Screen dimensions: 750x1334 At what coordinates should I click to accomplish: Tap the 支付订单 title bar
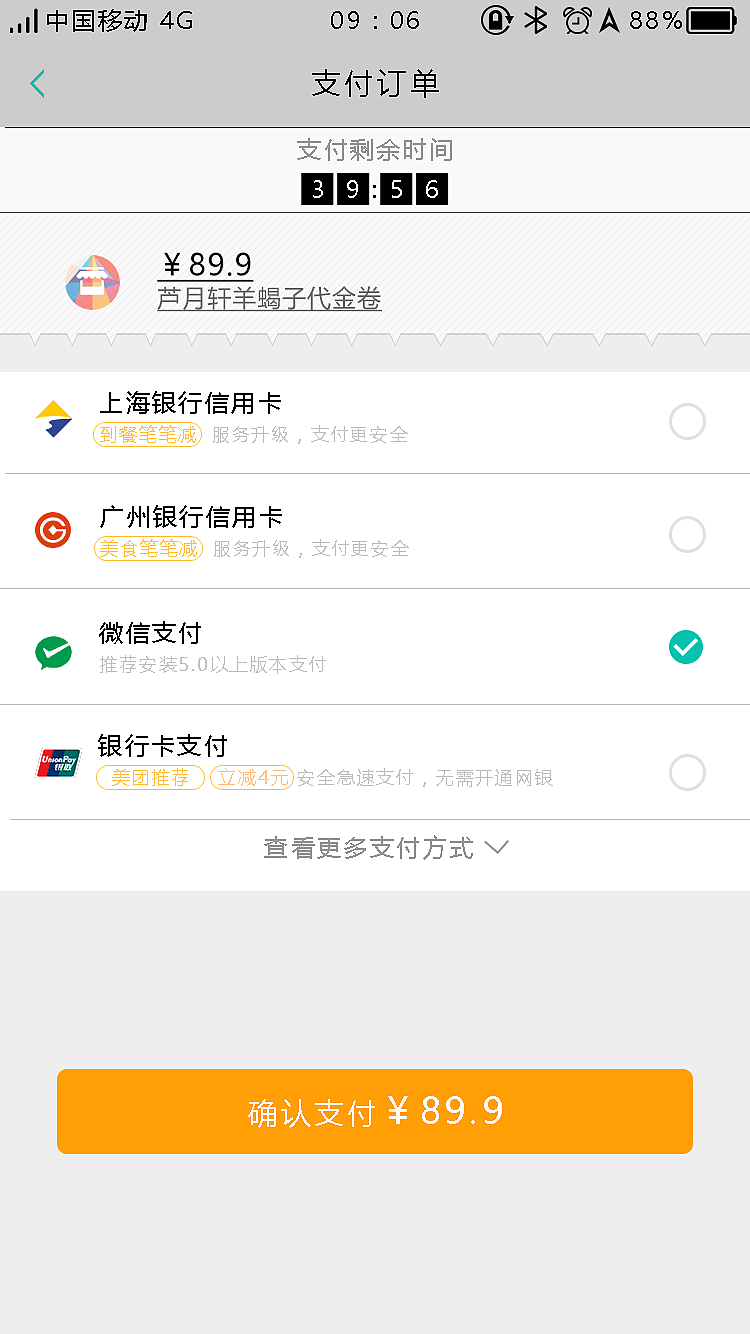point(375,84)
